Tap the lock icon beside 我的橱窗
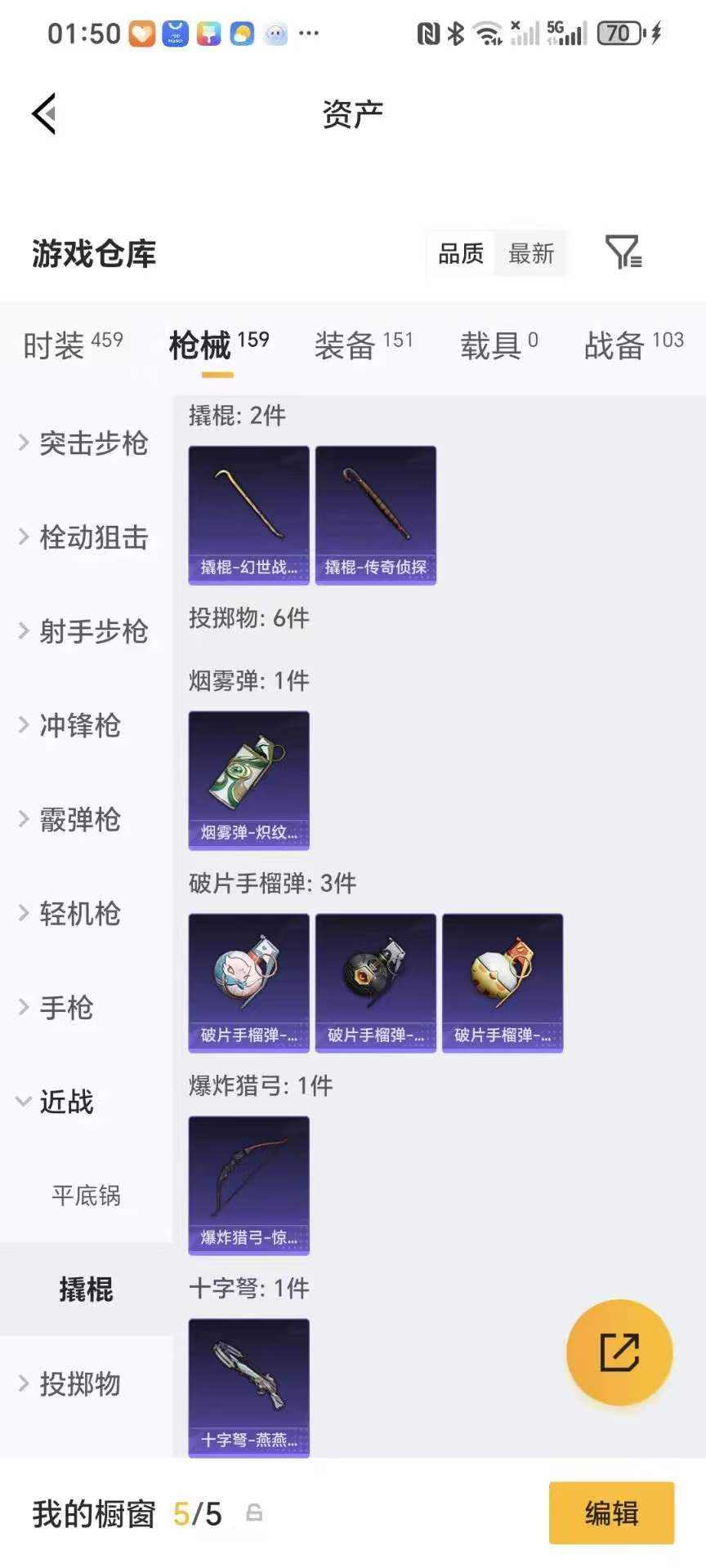This screenshot has height=1568, width=706. 254,1513
